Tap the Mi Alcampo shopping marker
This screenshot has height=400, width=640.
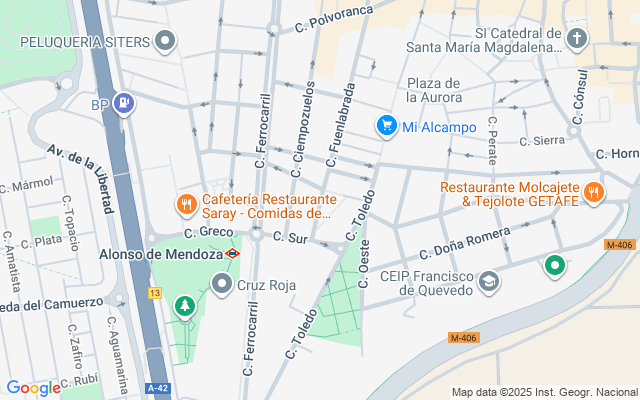coord(387,126)
